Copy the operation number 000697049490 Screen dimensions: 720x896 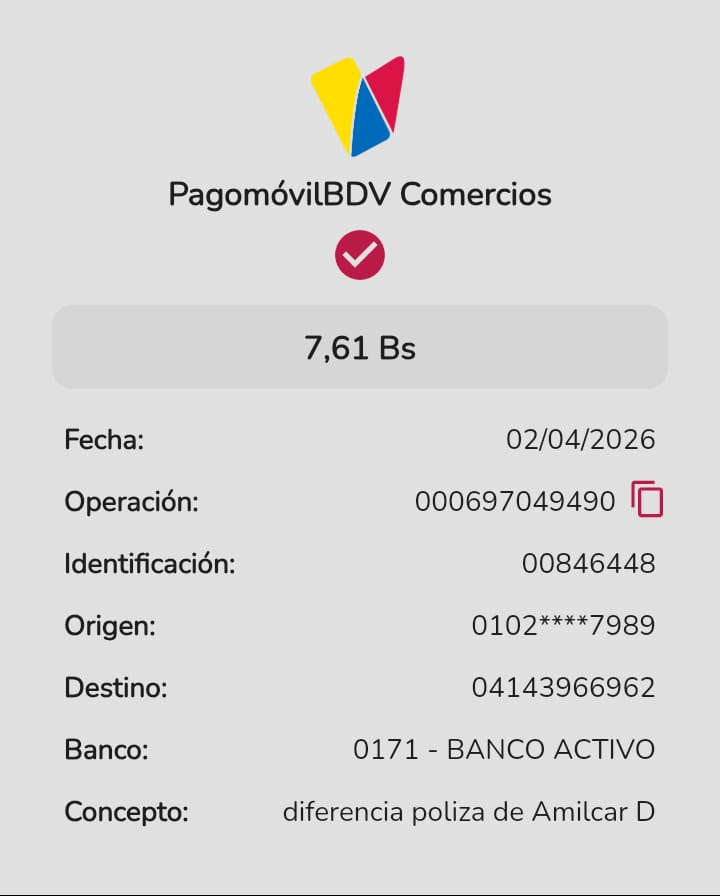pyautogui.click(x=647, y=499)
